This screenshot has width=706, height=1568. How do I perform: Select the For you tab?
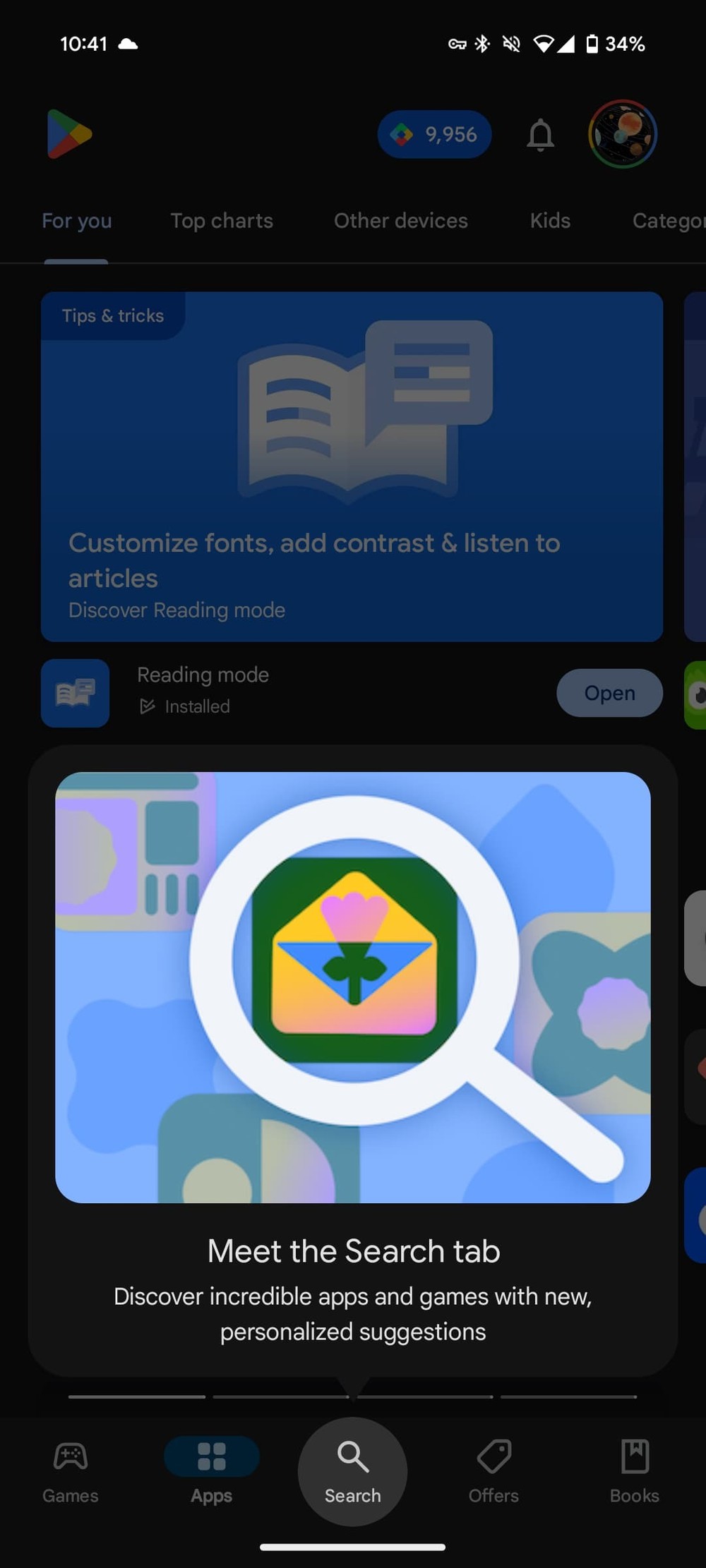click(x=77, y=221)
